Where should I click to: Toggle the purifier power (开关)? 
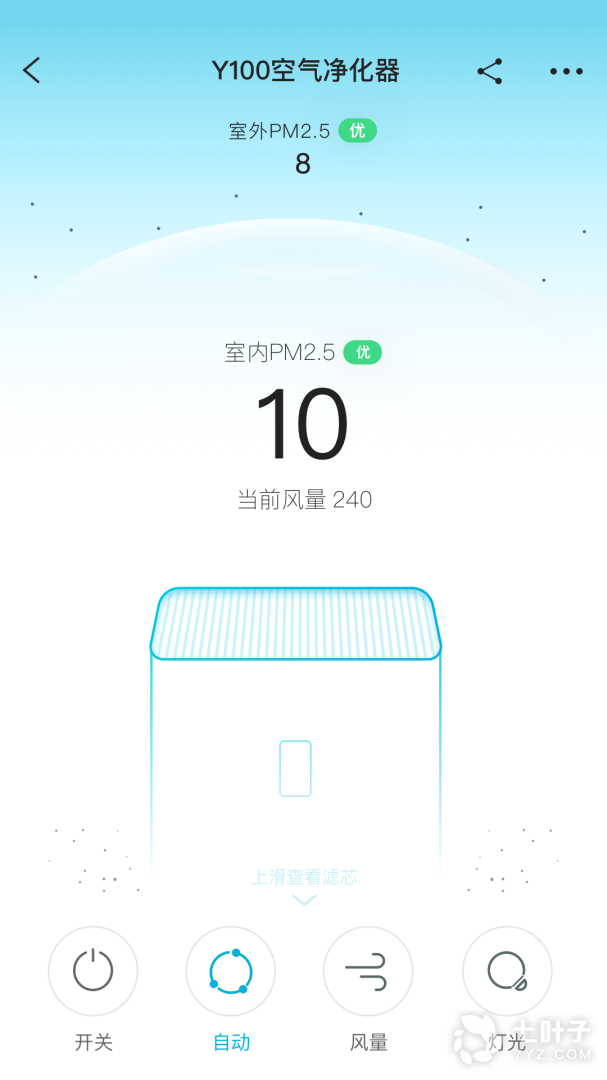tap(93, 971)
